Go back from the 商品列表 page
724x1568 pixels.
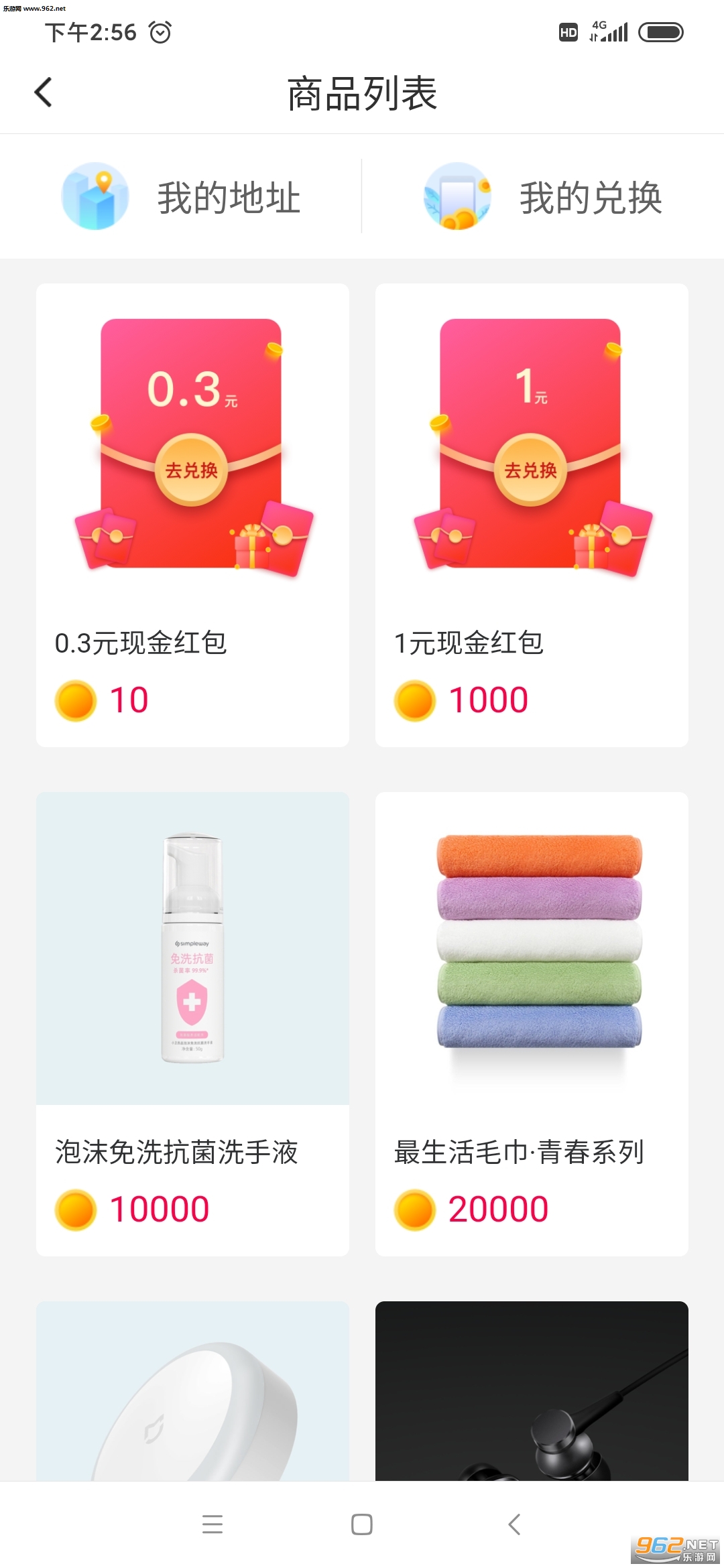coord(44,92)
